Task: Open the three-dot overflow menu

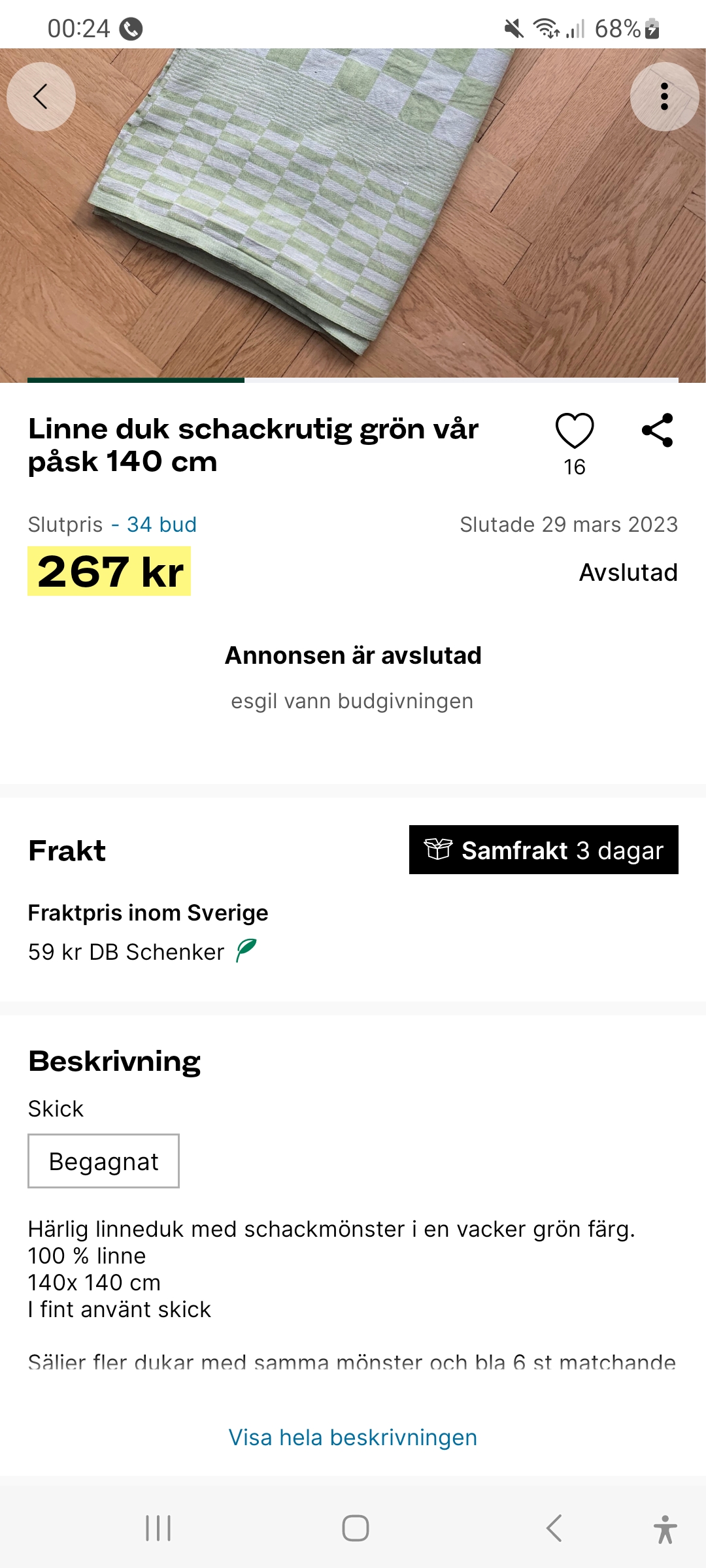Action: pyautogui.click(x=664, y=97)
